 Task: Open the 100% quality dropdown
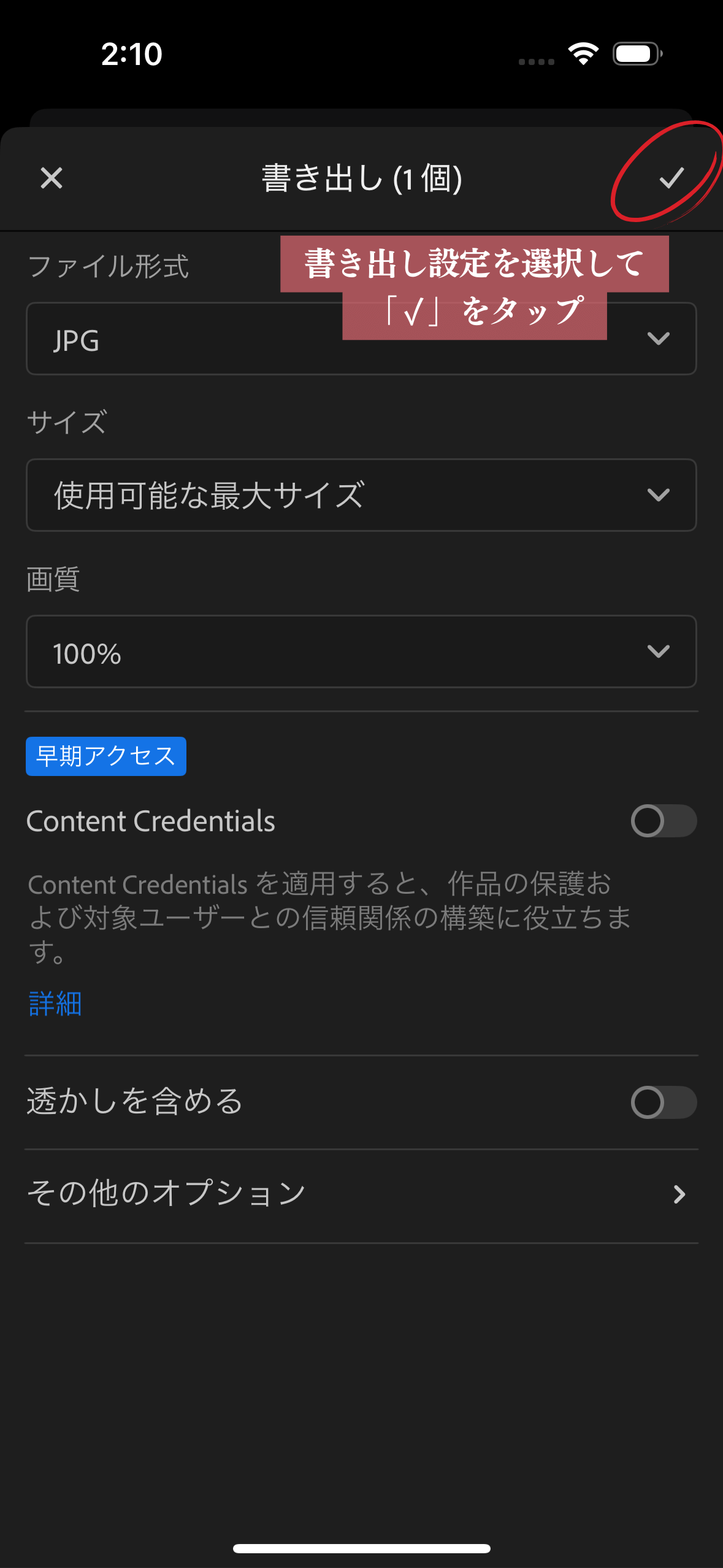coord(361,651)
